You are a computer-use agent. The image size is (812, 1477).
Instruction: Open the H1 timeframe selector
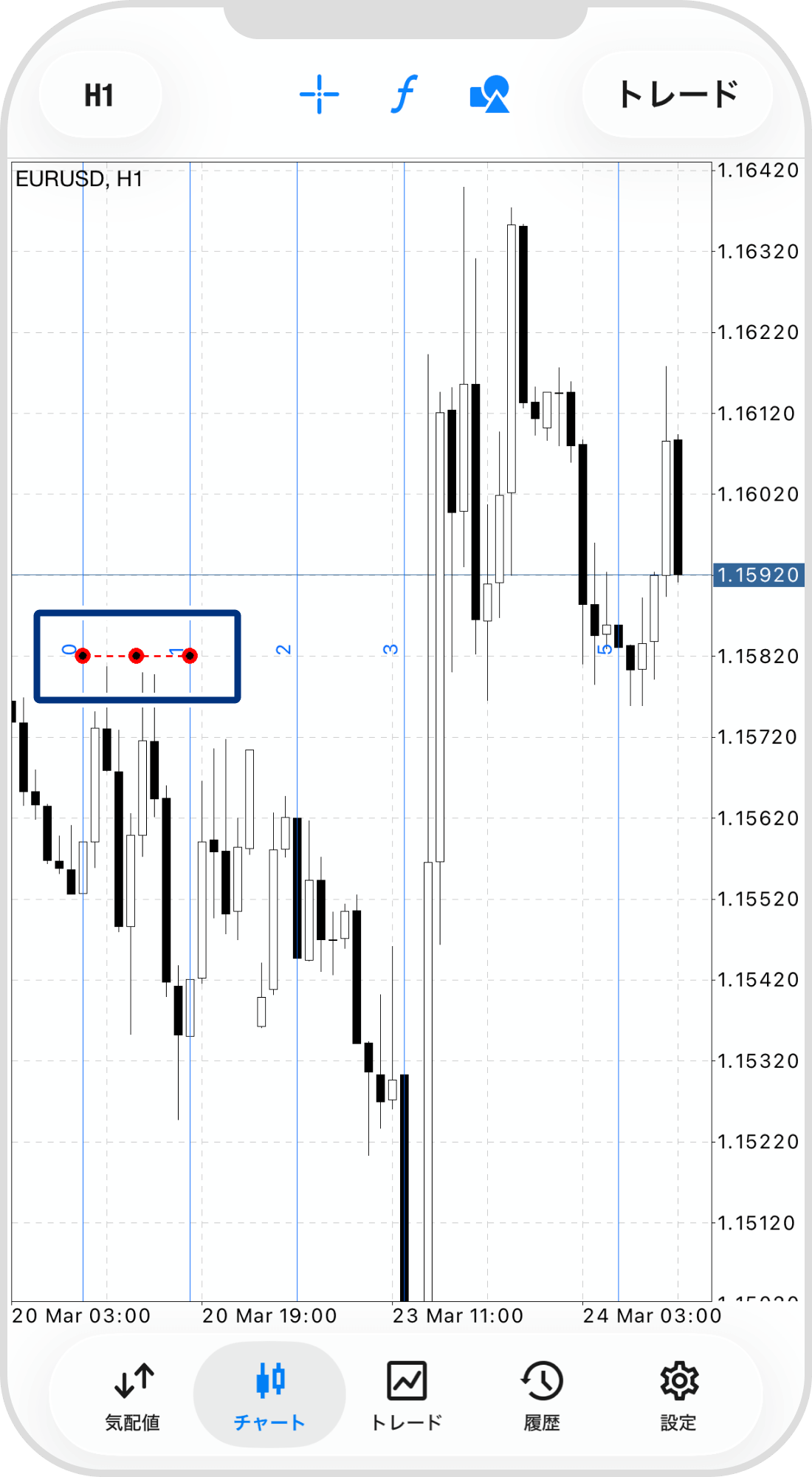pyautogui.click(x=100, y=95)
